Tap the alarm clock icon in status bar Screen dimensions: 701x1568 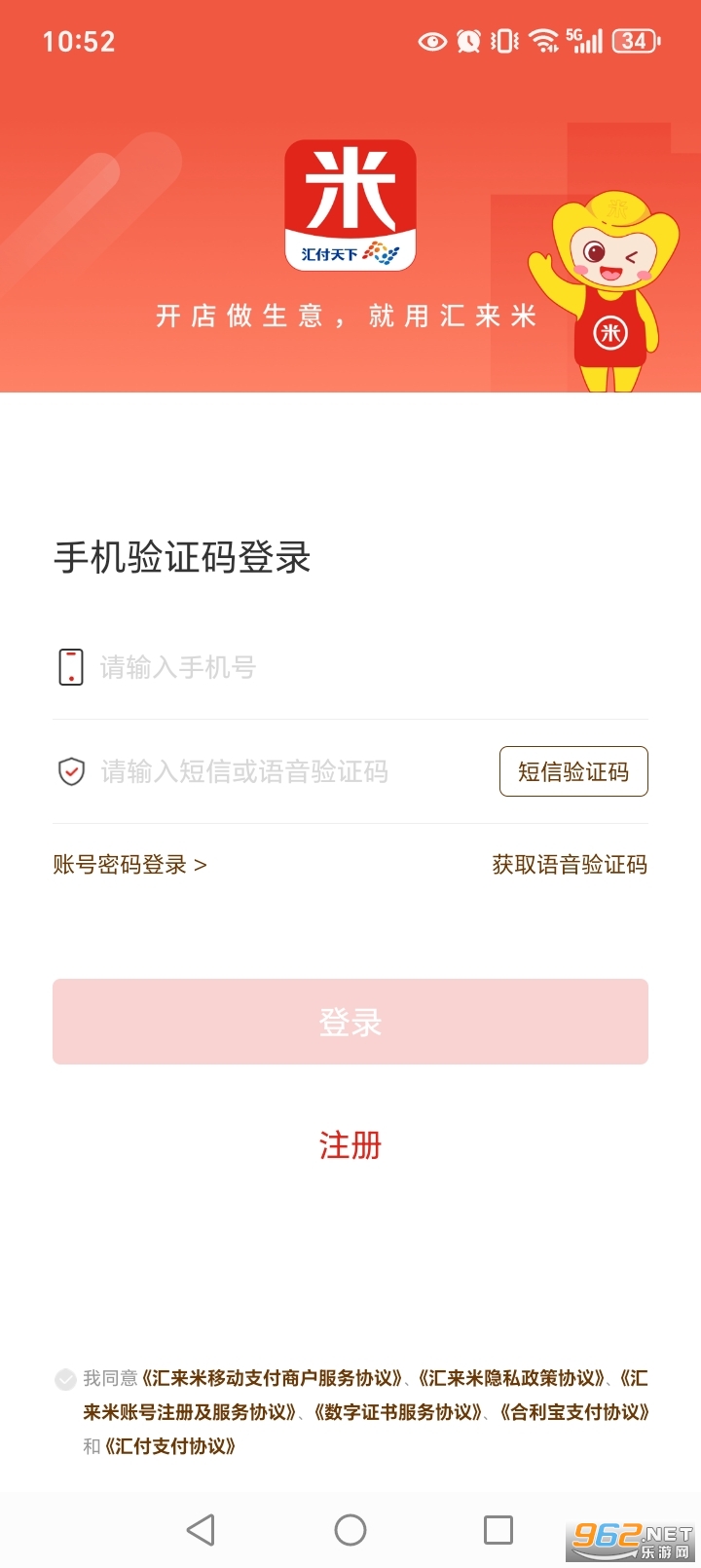(x=468, y=41)
